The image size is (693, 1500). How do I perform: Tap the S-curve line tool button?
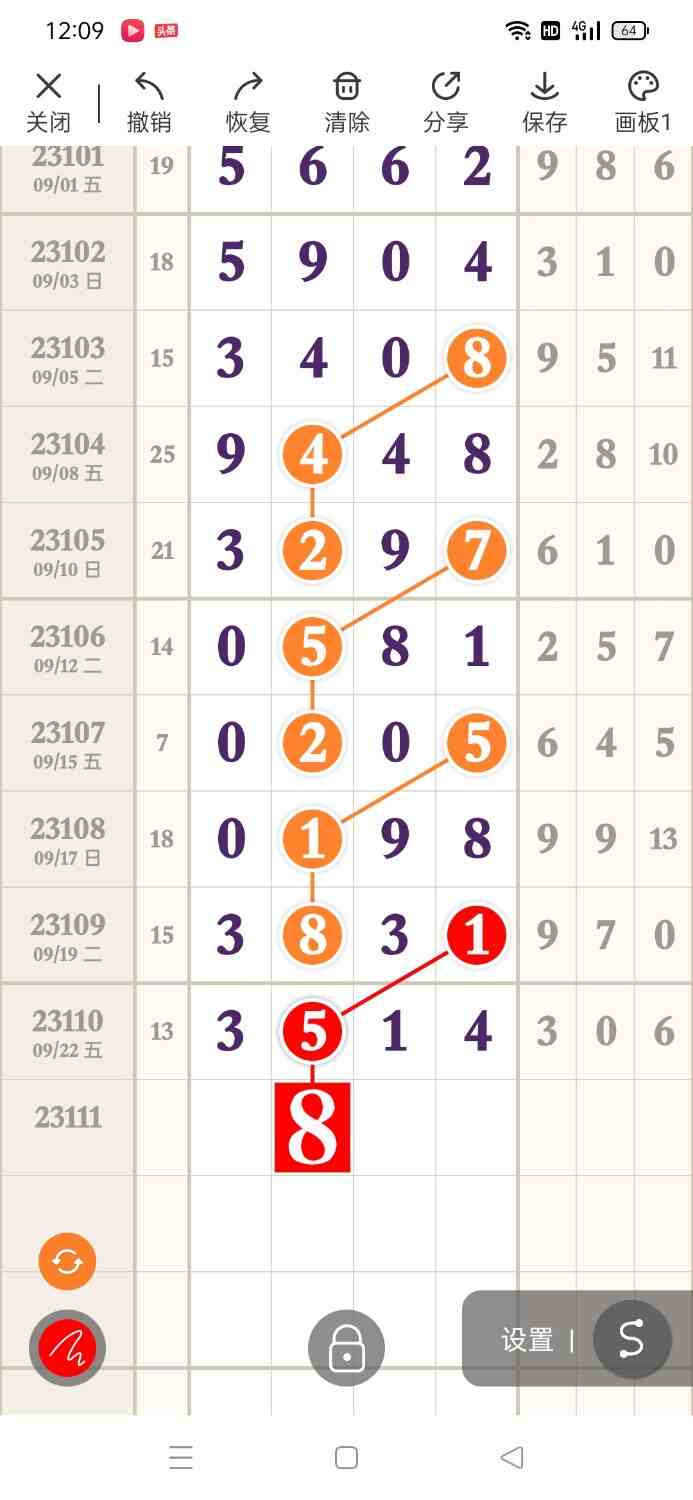[x=631, y=1339]
